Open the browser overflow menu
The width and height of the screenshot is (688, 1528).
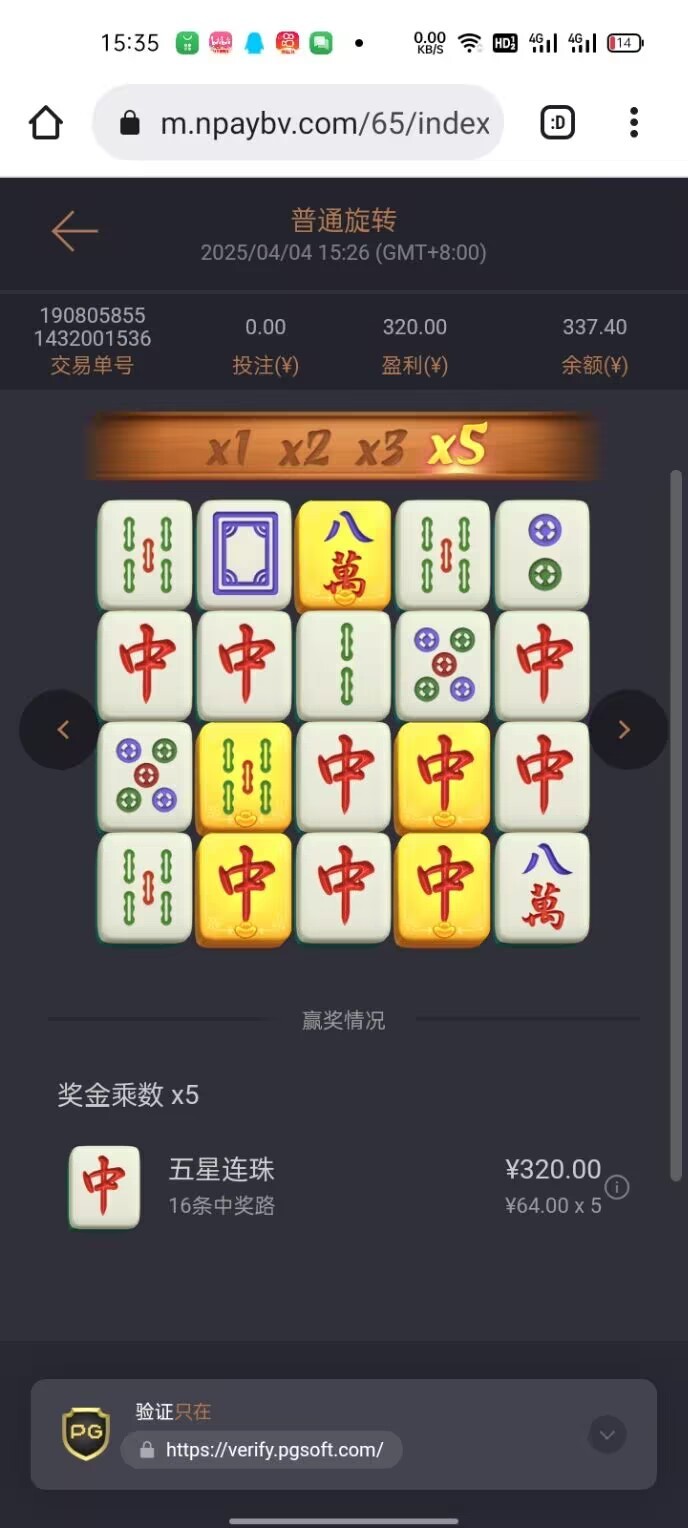click(634, 123)
